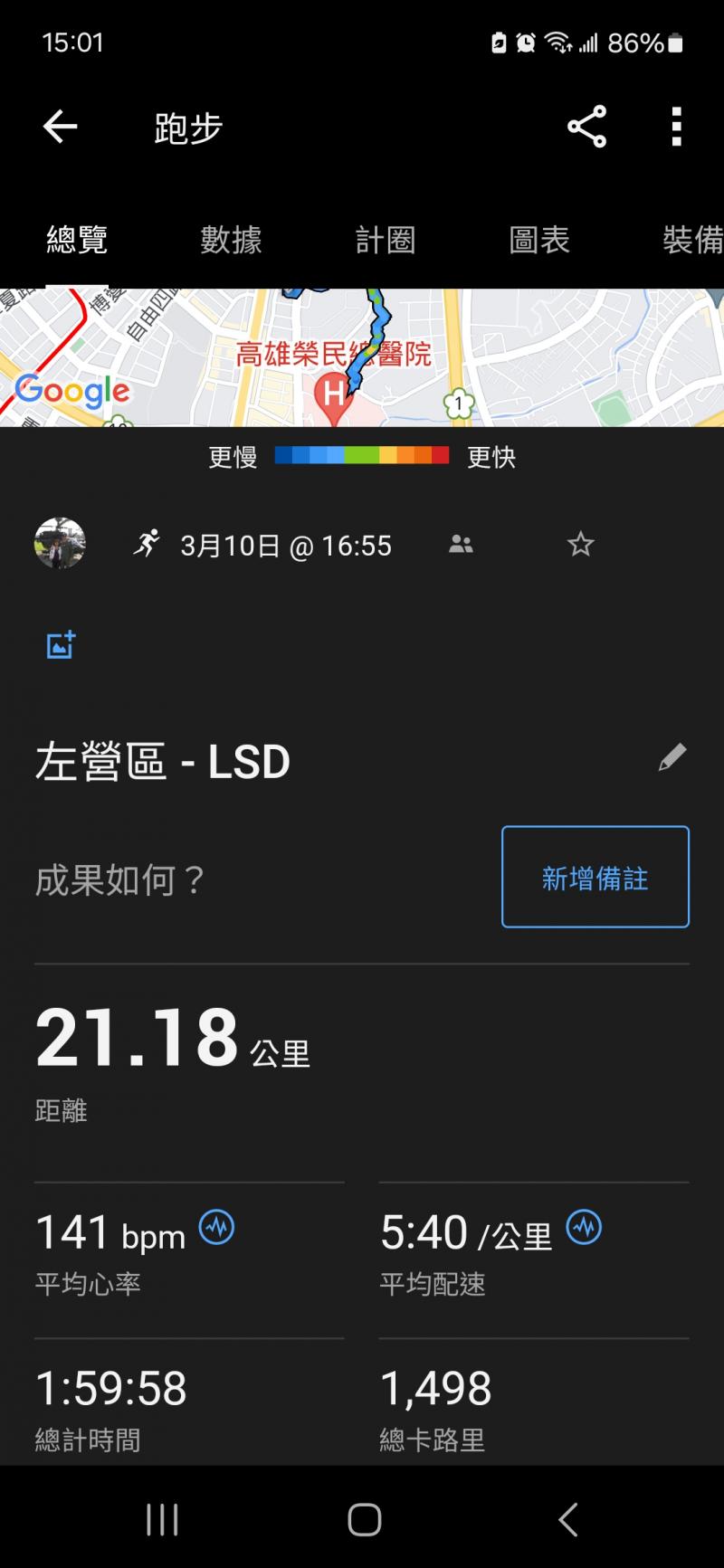This screenshot has width=724, height=1568.
Task: Share this running activity
Action: click(x=586, y=127)
